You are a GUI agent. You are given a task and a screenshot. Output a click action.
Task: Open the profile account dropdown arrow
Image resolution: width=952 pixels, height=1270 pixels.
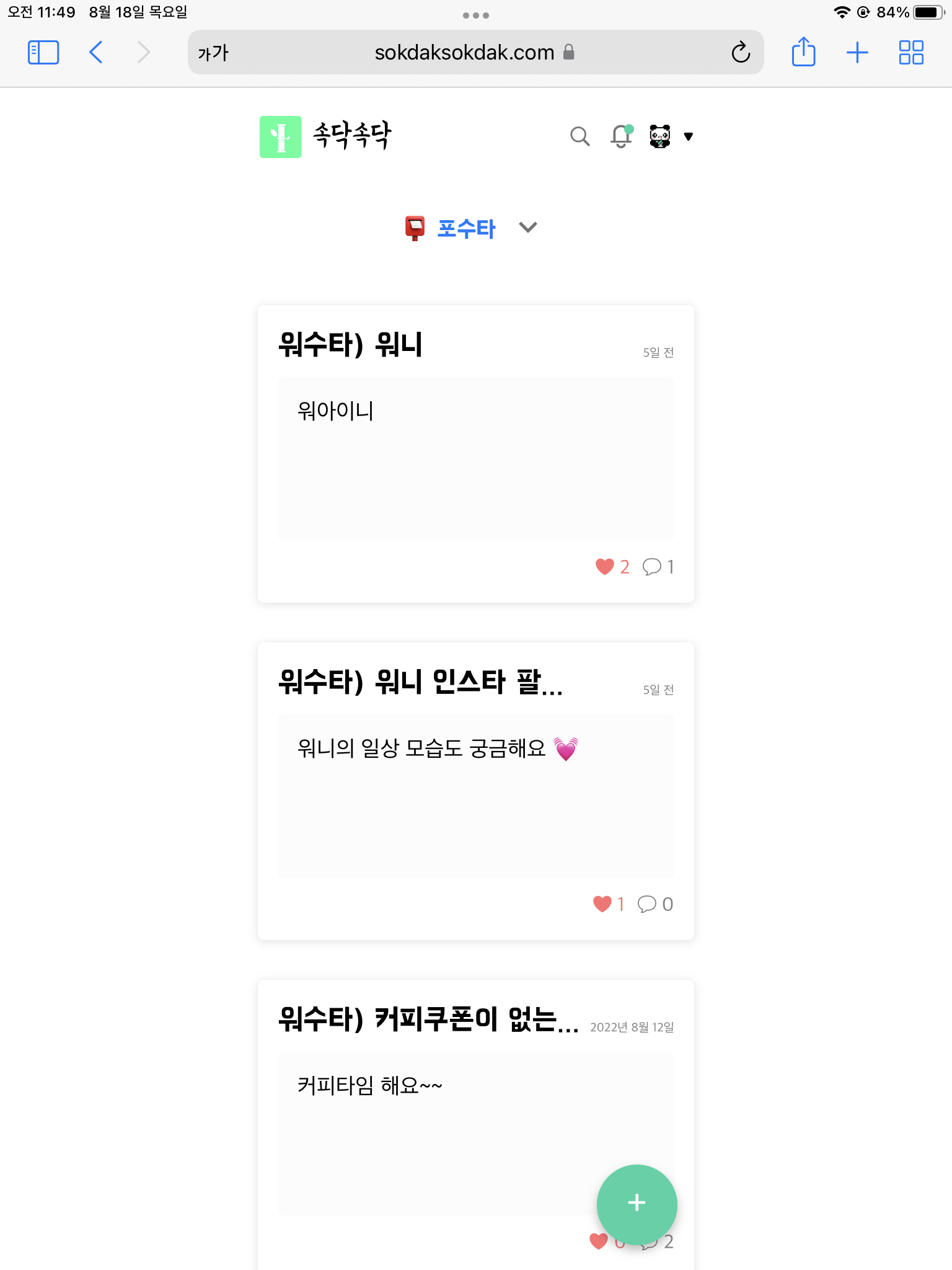(x=689, y=136)
